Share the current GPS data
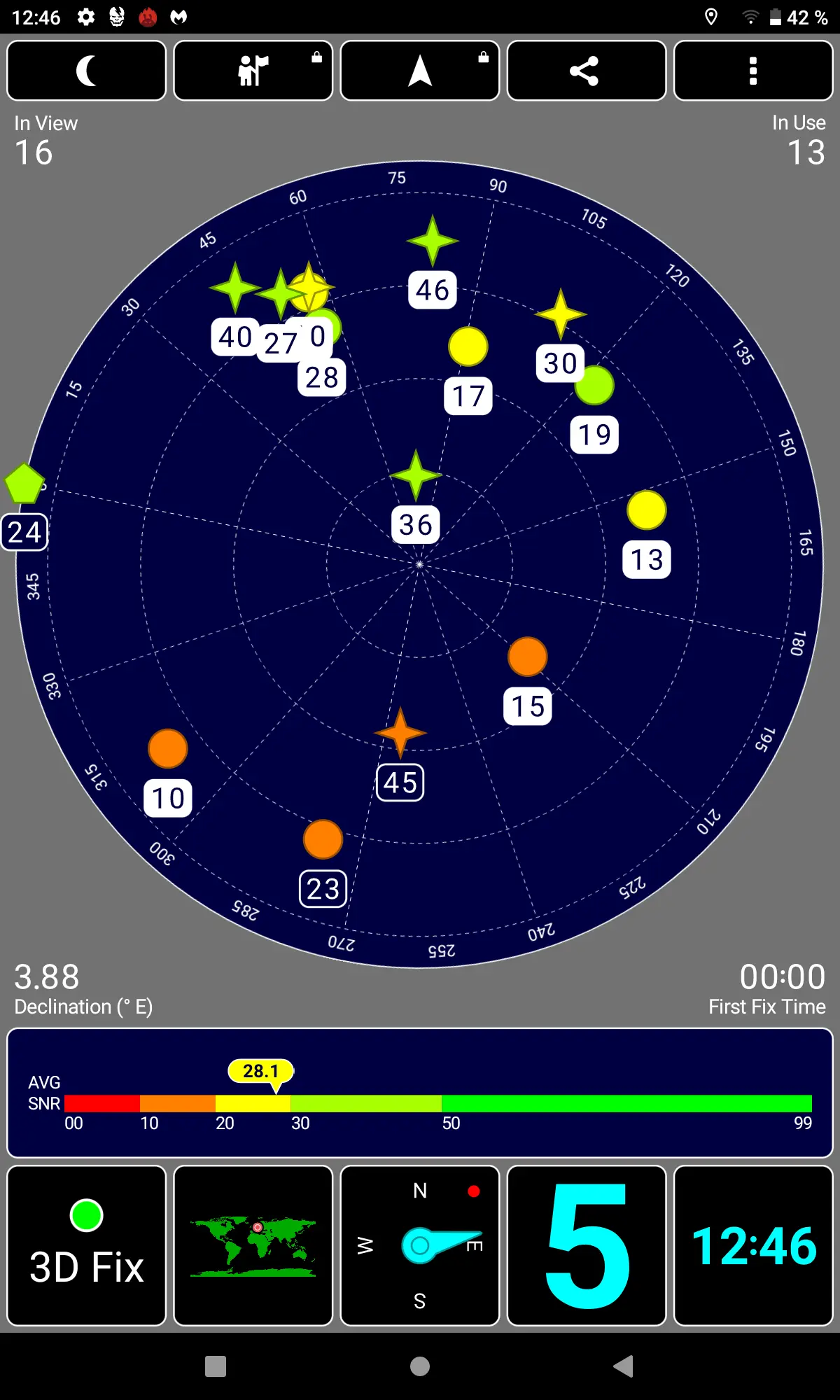This screenshot has width=840, height=1400. pos(586,71)
